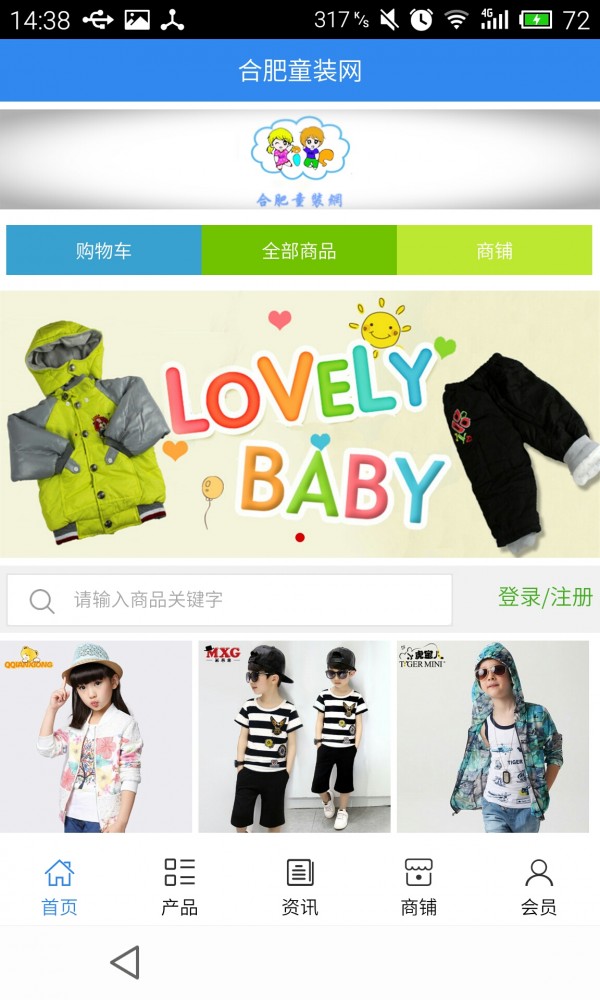Open the 登录/注册 login link
This screenshot has width=600, height=1000.
(545, 598)
